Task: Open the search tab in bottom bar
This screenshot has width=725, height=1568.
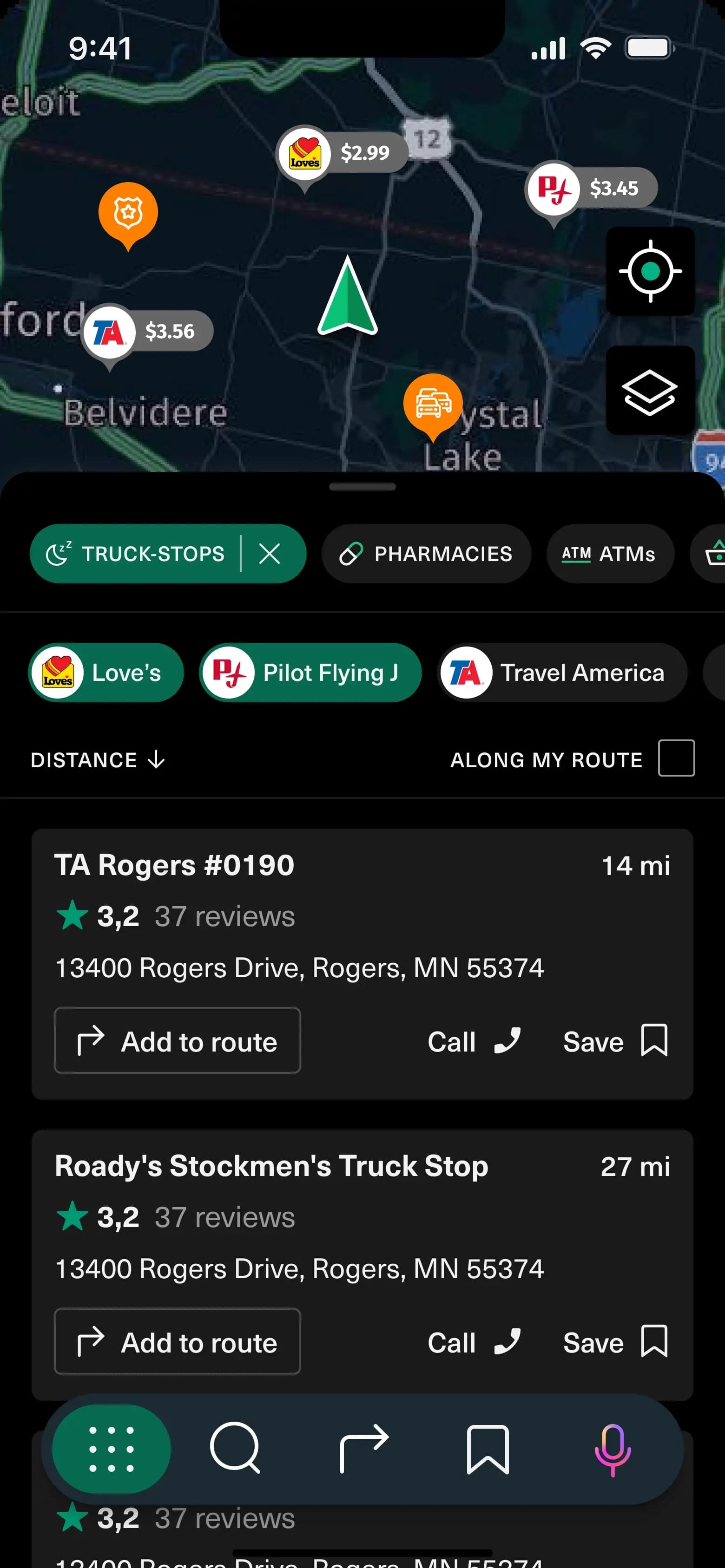Action: point(235,1448)
